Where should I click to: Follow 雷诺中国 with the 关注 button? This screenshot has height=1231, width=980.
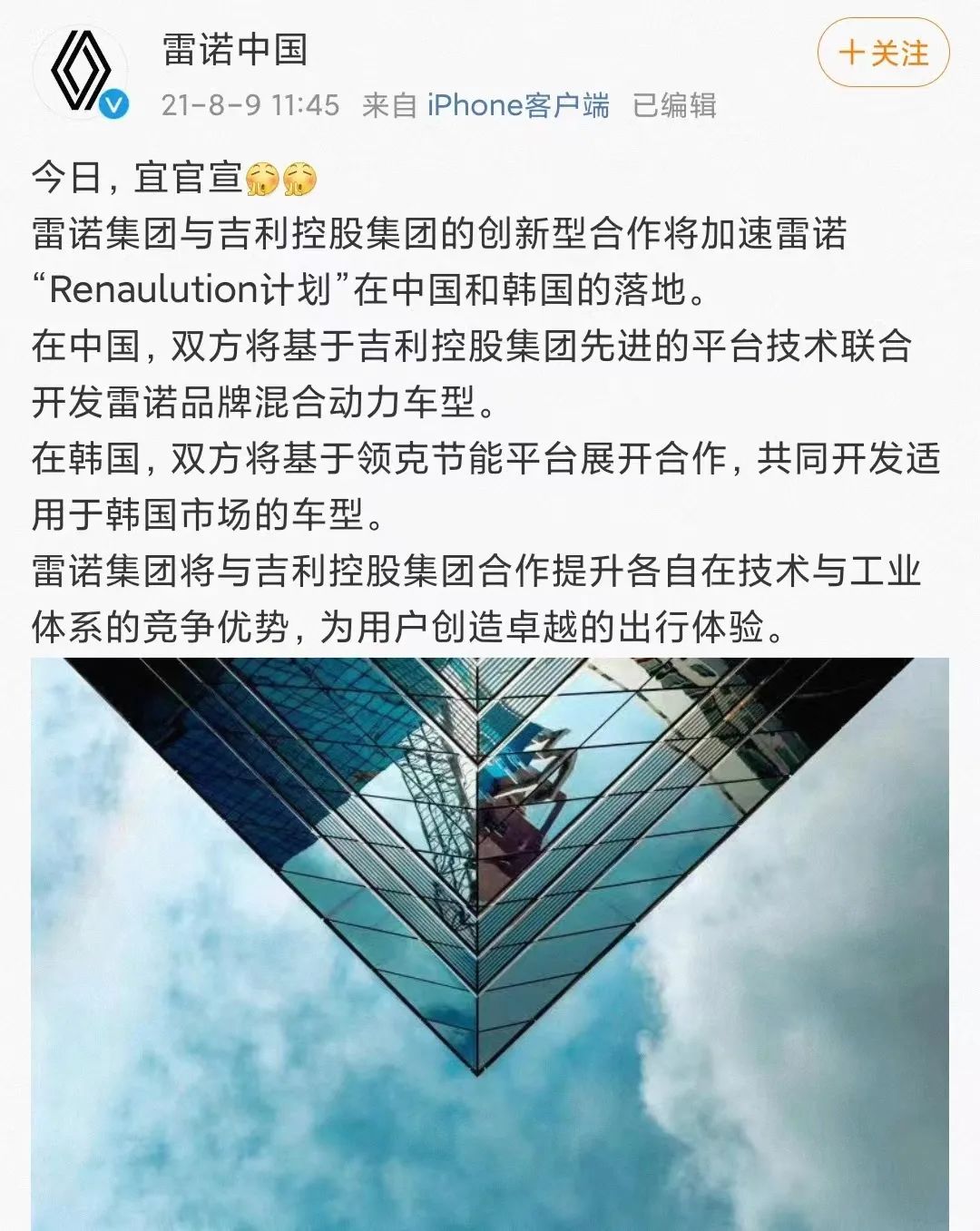click(883, 54)
